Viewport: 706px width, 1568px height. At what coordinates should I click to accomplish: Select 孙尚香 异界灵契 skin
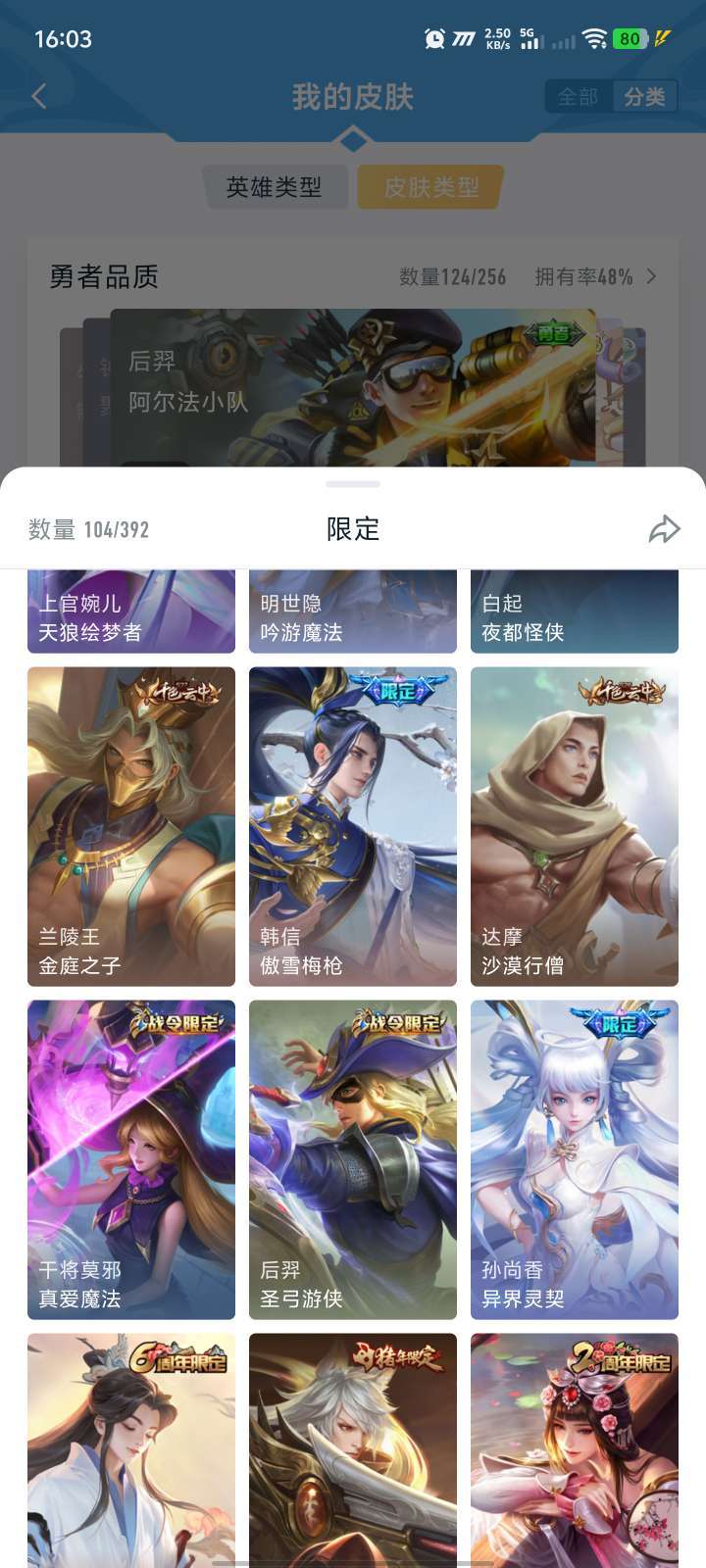[575, 1159]
